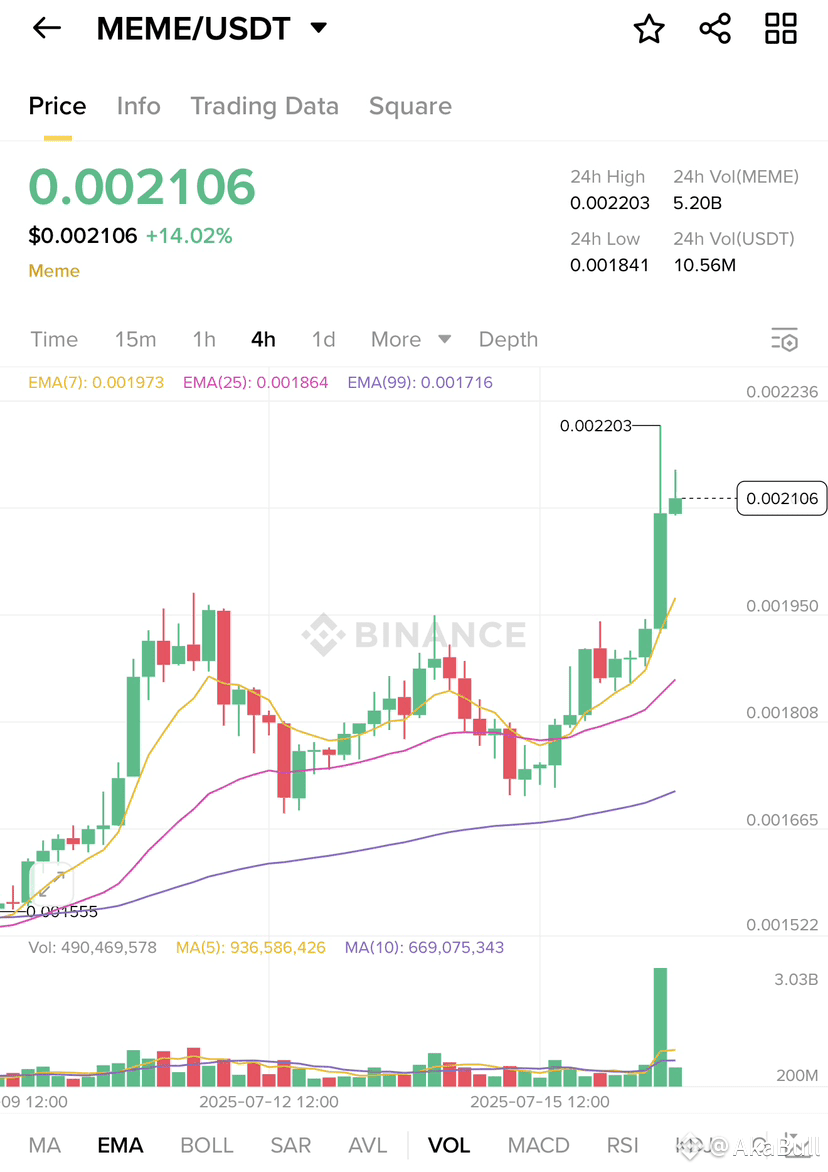The height and width of the screenshot is (1172, 828).
Task: Enable the BOLL indicator
Action: pos(206,1145)
